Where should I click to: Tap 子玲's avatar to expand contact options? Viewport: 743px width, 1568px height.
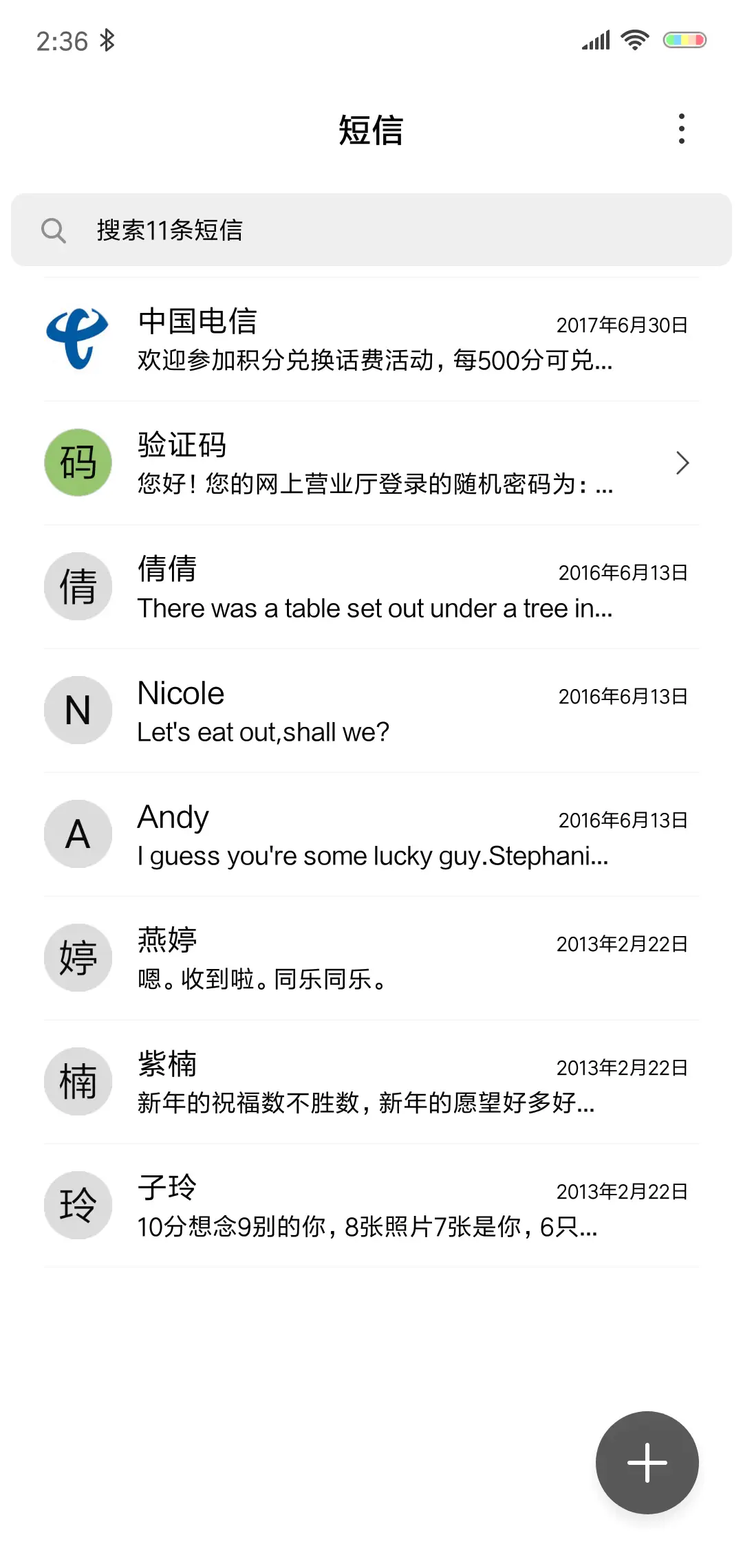[78, 1205]
